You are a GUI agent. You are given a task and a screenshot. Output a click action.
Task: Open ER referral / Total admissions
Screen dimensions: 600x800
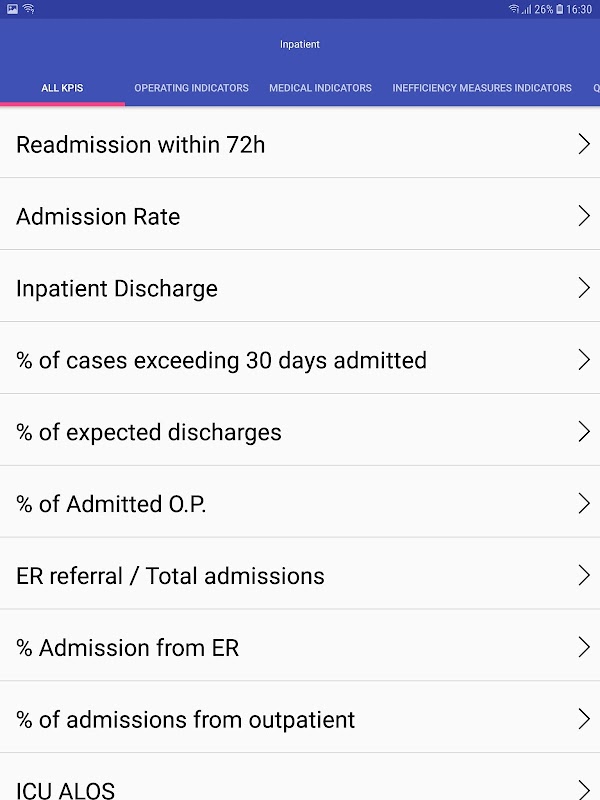[x=300, y=576]
